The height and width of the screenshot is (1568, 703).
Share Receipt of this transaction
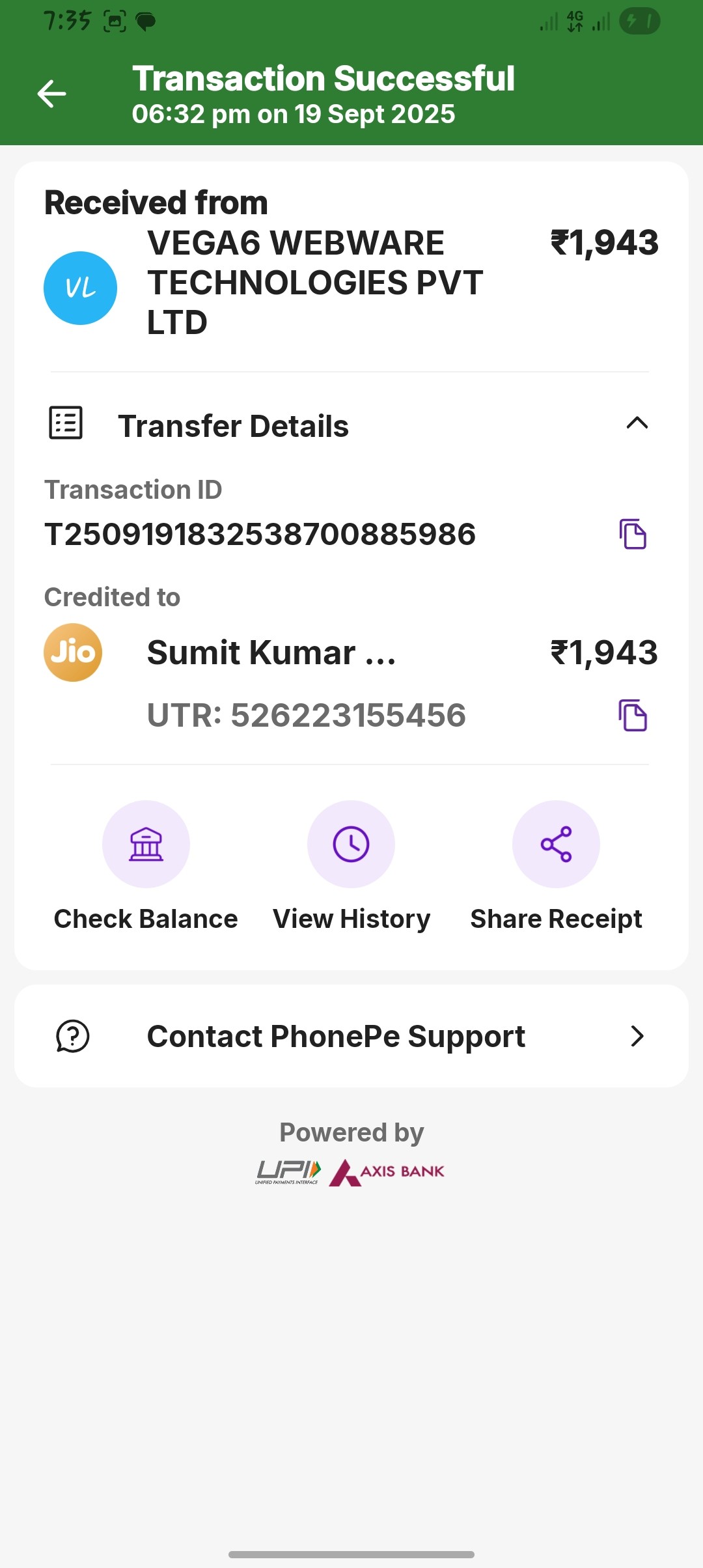click(x=556, y=845)
